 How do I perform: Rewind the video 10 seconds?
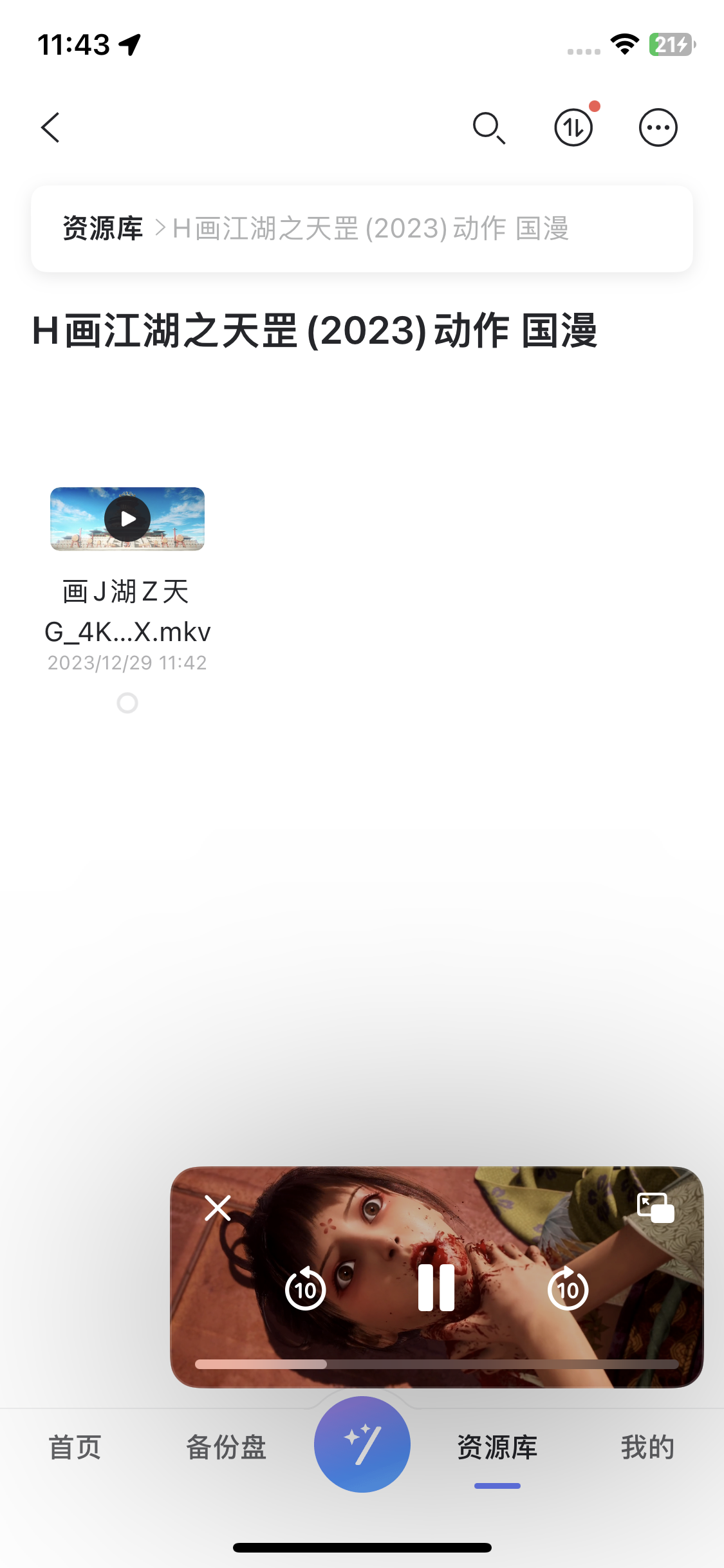point(306,1287)
